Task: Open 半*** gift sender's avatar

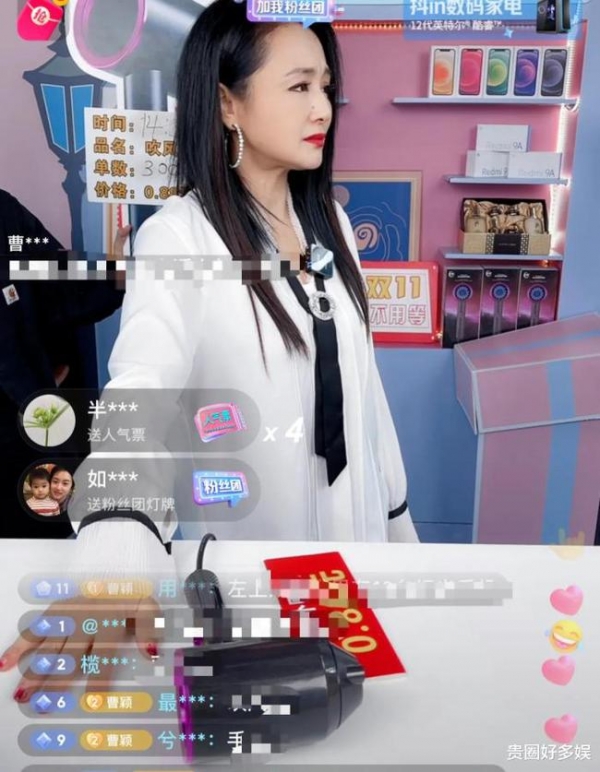Action: tap(48, 421)
